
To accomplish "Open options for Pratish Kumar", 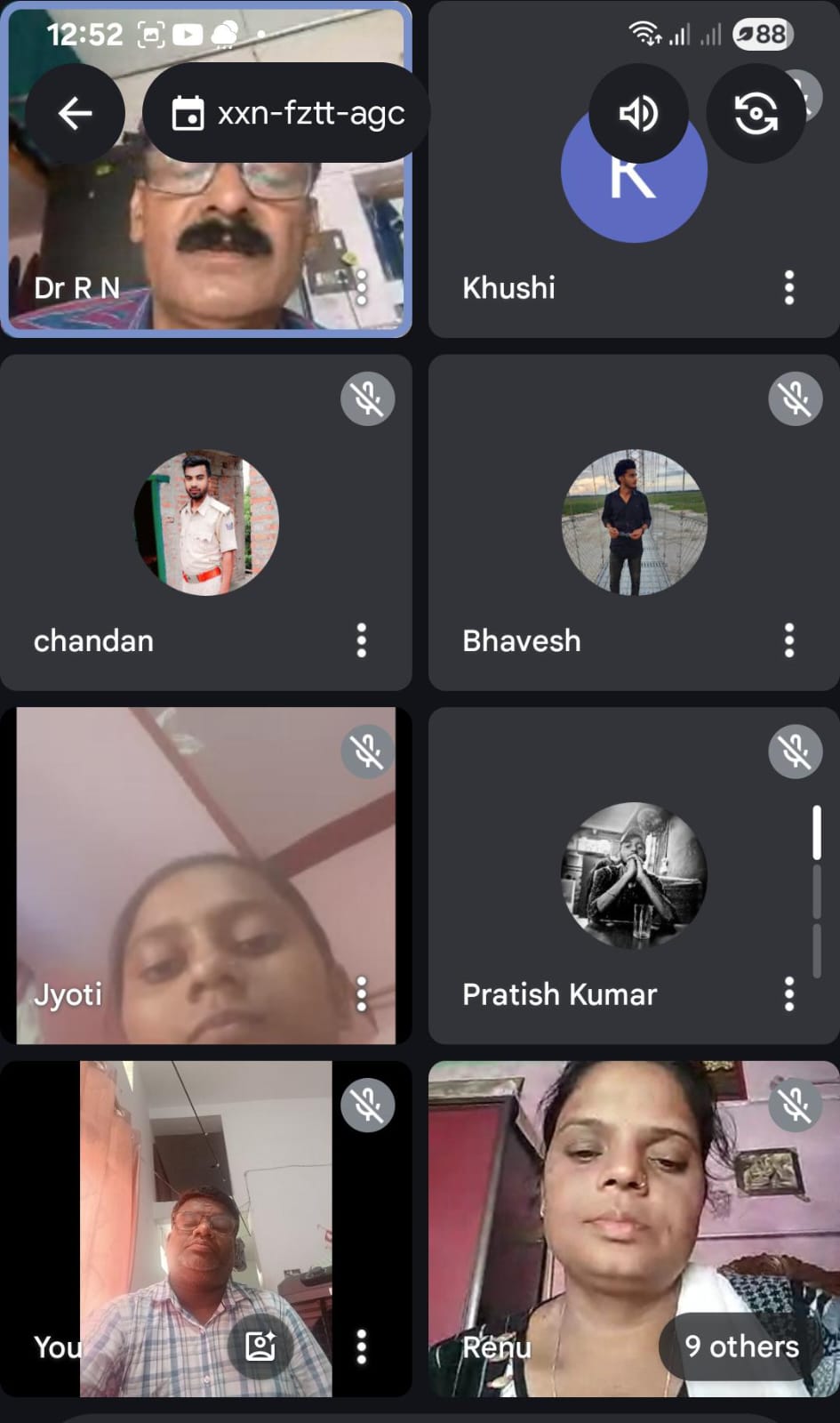I will [x=788, y=993].
